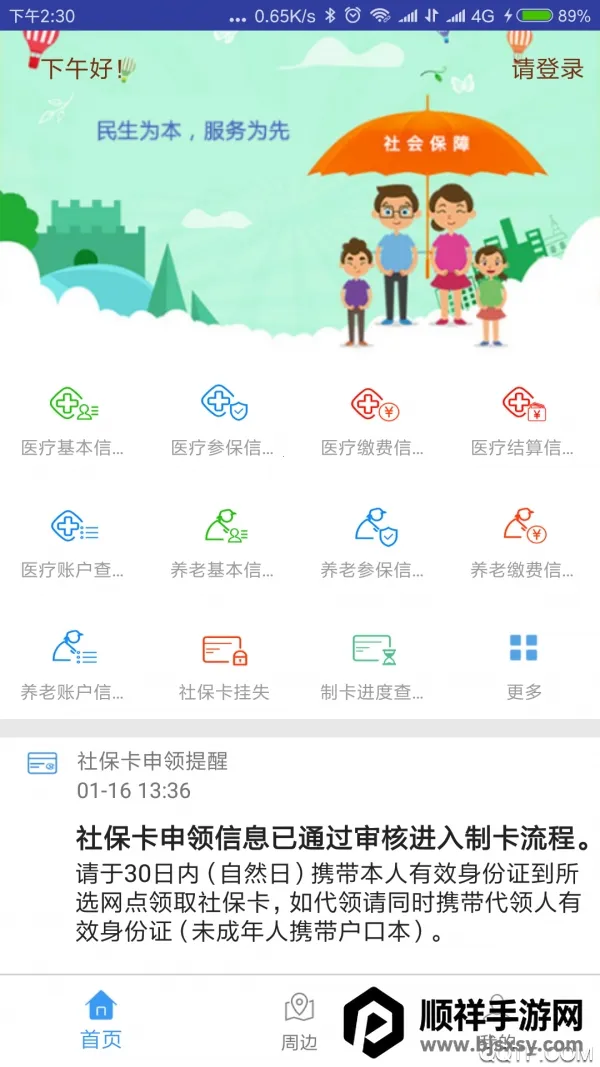Open 养老缴费信息 service
600x1067 pixels.
[x=524, y=542]
